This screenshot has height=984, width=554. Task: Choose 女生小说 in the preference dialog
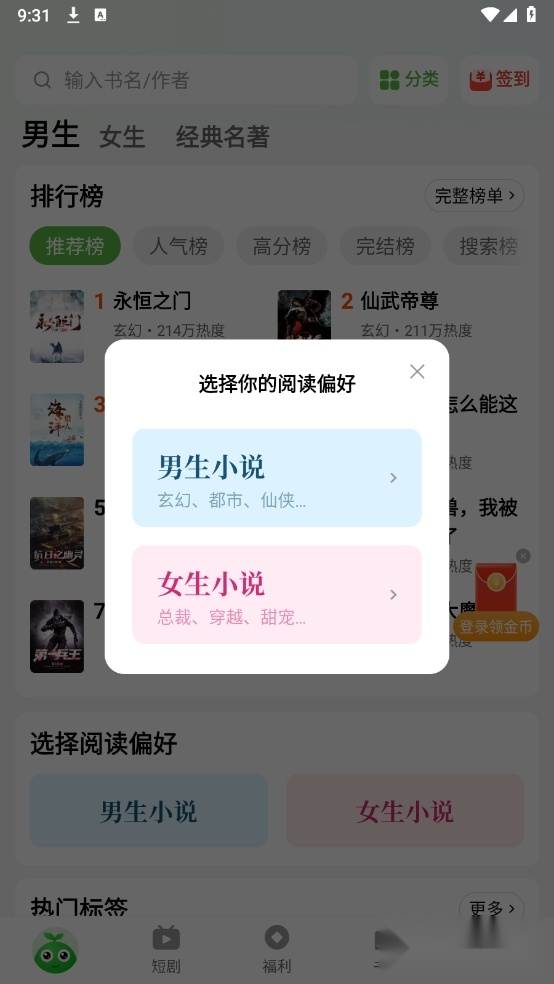point(277,594)
